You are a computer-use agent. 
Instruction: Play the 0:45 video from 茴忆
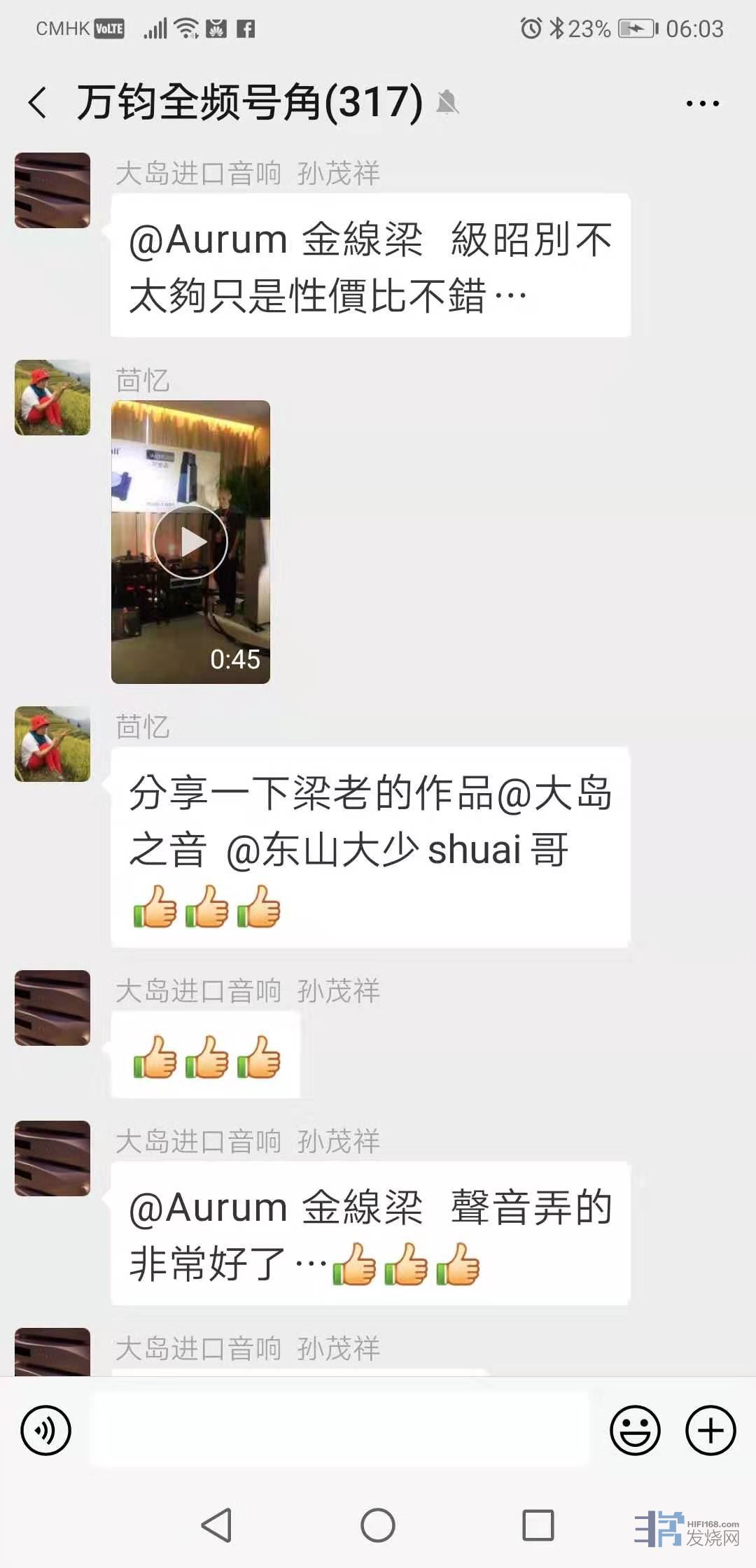(x=190, y=541)
